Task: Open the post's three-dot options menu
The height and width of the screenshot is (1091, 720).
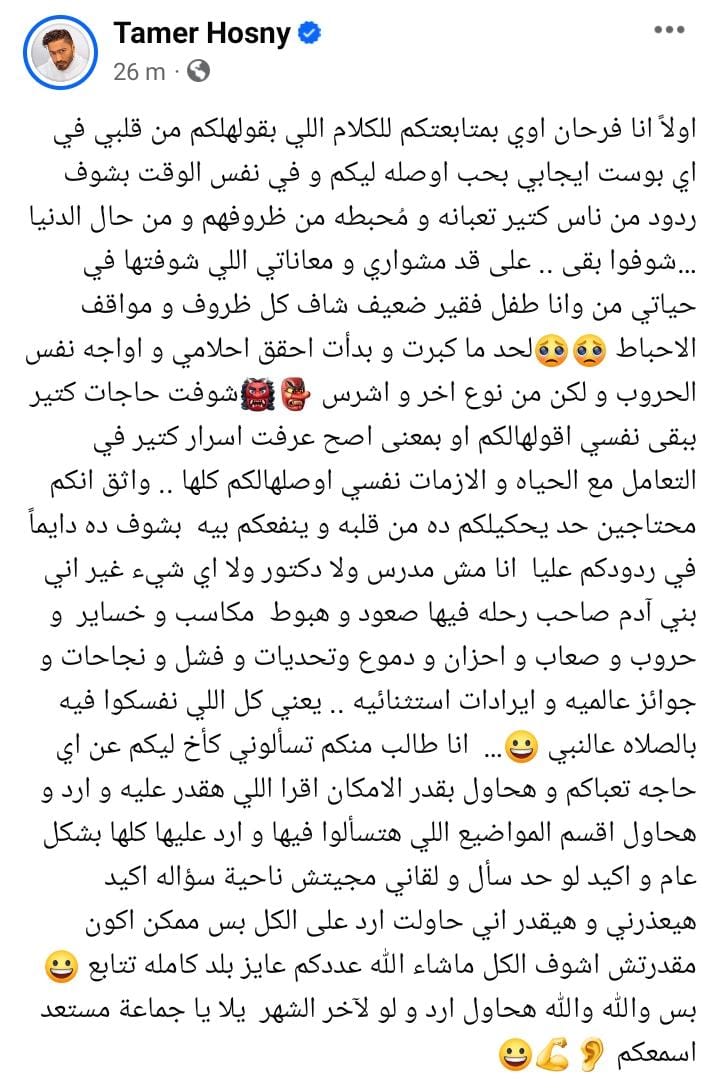Action: pos(668,31)
